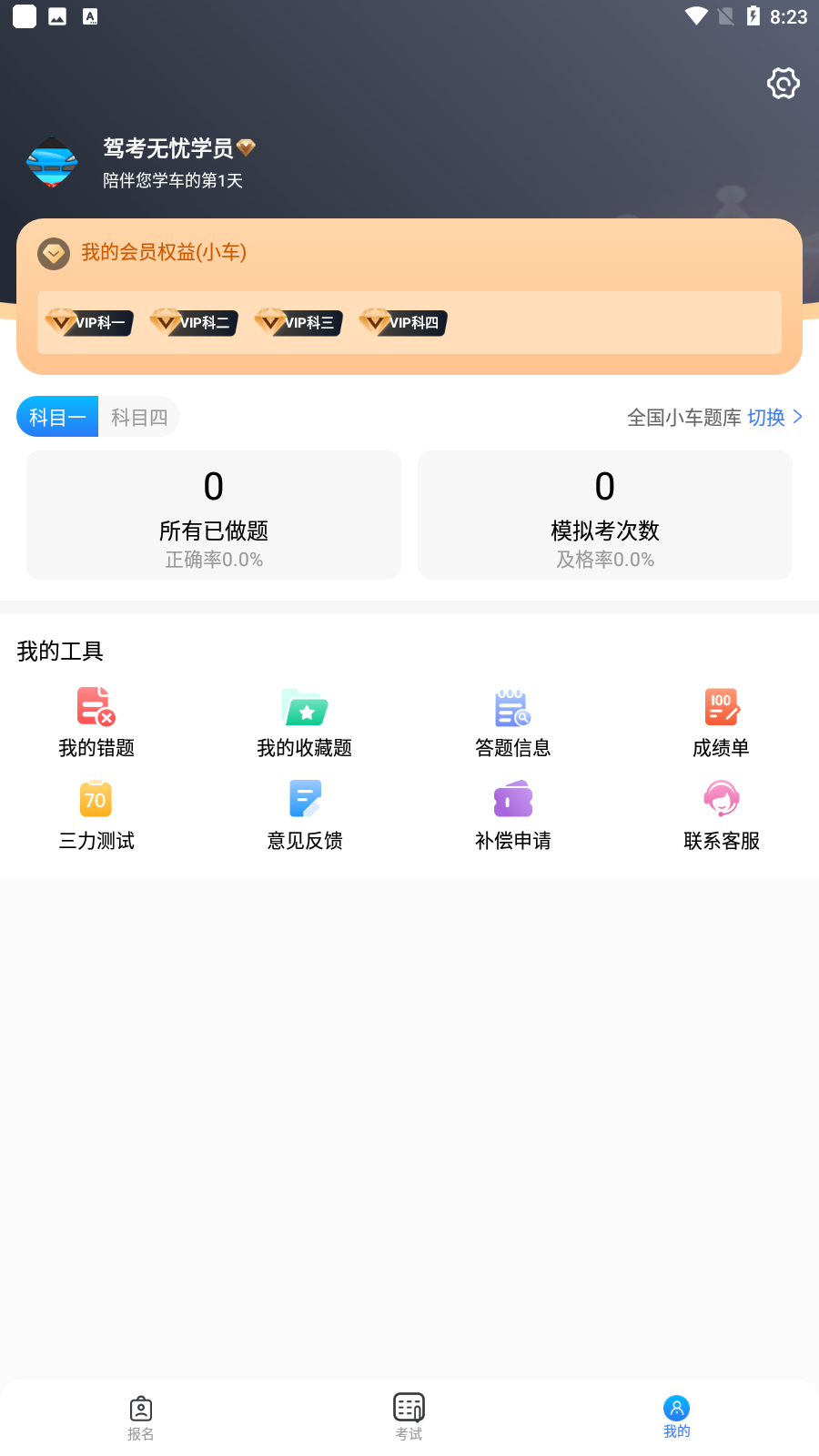Open the settings gear icon
This screenshot has width=819, height=1456.
click(783, 84)
